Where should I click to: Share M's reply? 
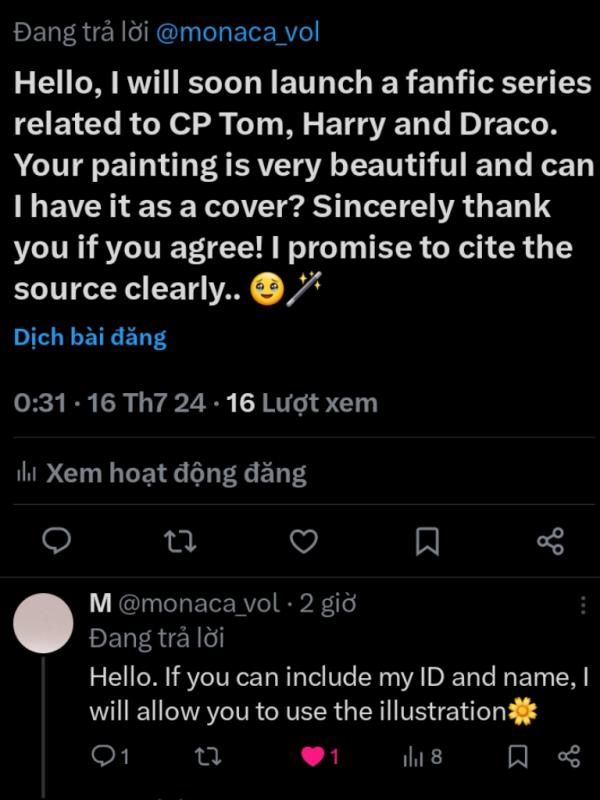(568, 757)
